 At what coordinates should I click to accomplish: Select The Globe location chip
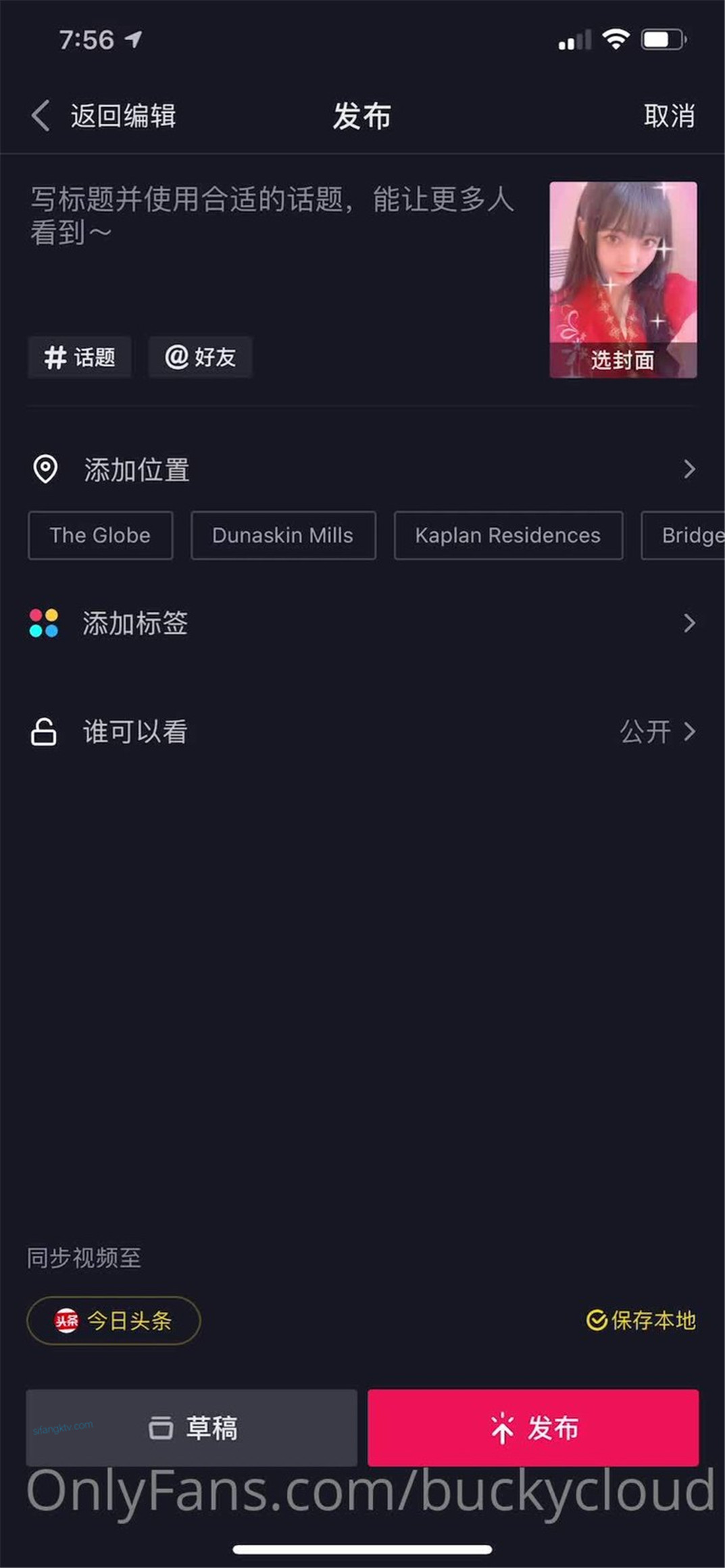(x=100, y=535)
